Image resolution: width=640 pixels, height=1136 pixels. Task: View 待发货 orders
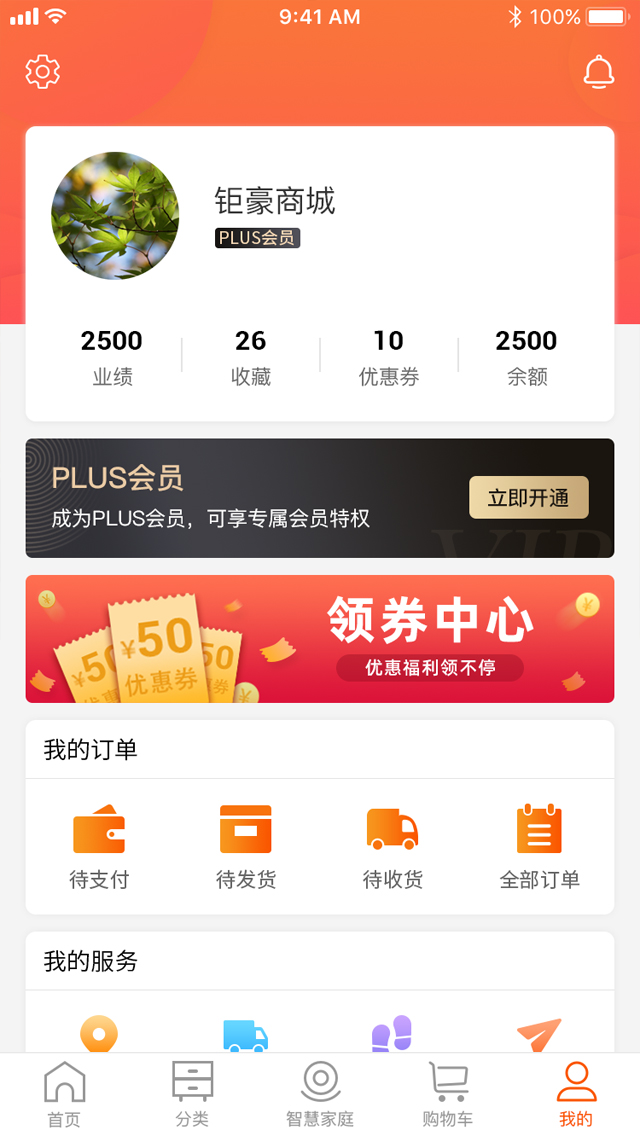click(x=246, y=847)
